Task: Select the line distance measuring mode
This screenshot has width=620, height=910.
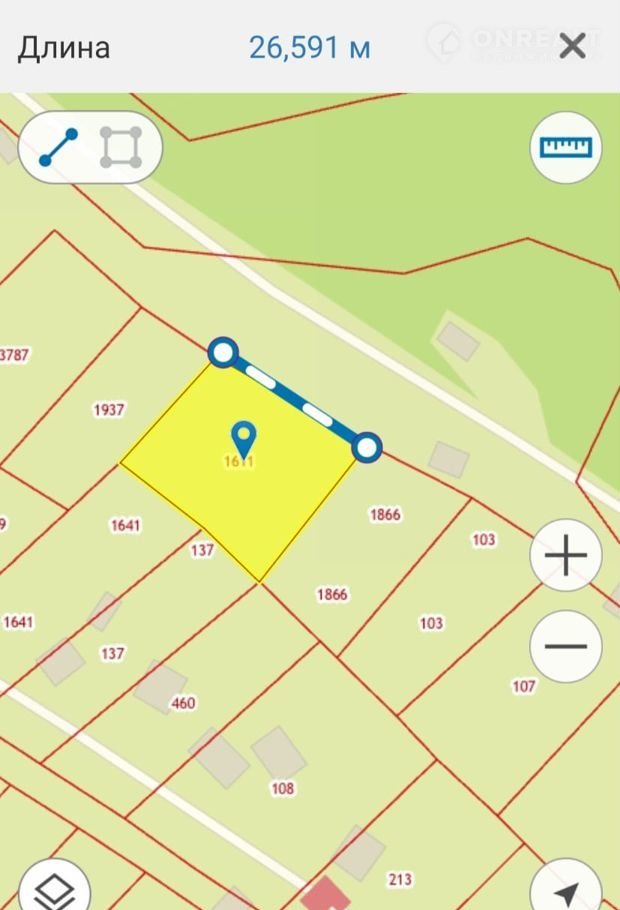Action: click(58, 147)
